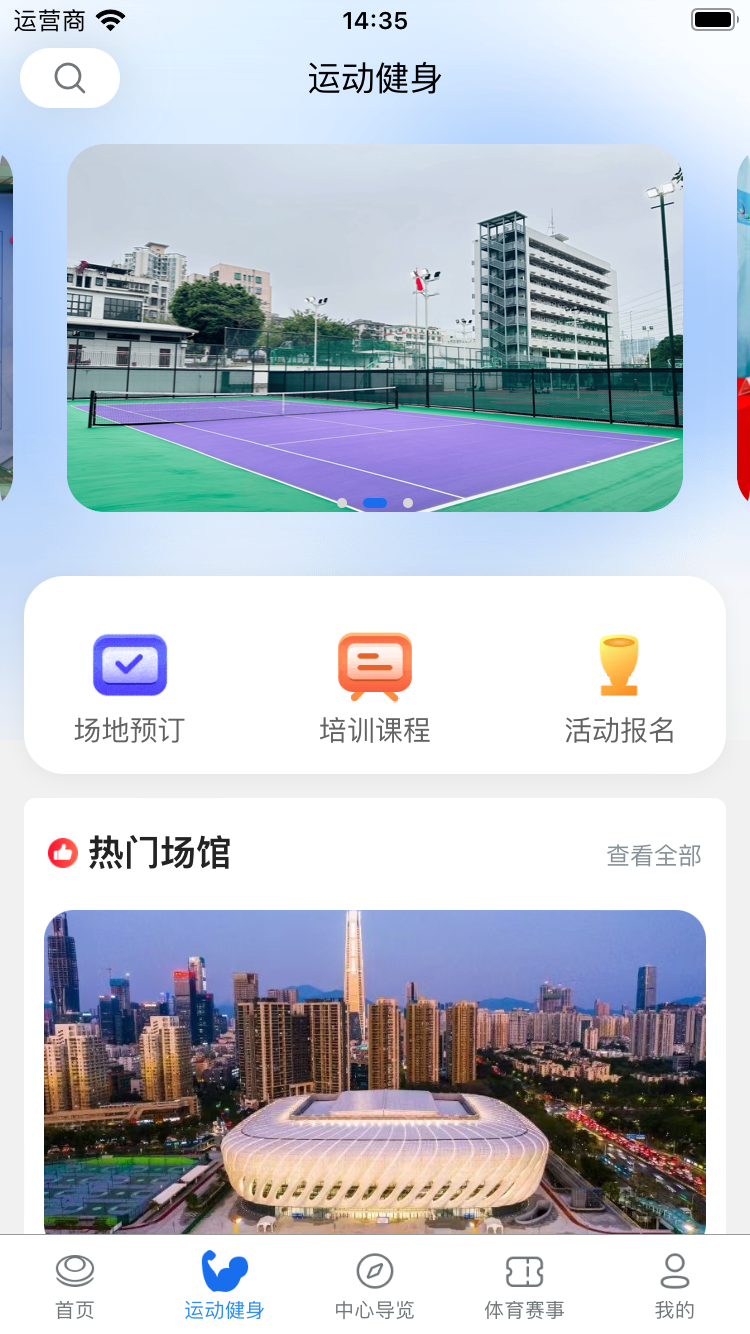Open the 中心导览 compass navigation icon

pyautogui.click(x=374, y=1271)
